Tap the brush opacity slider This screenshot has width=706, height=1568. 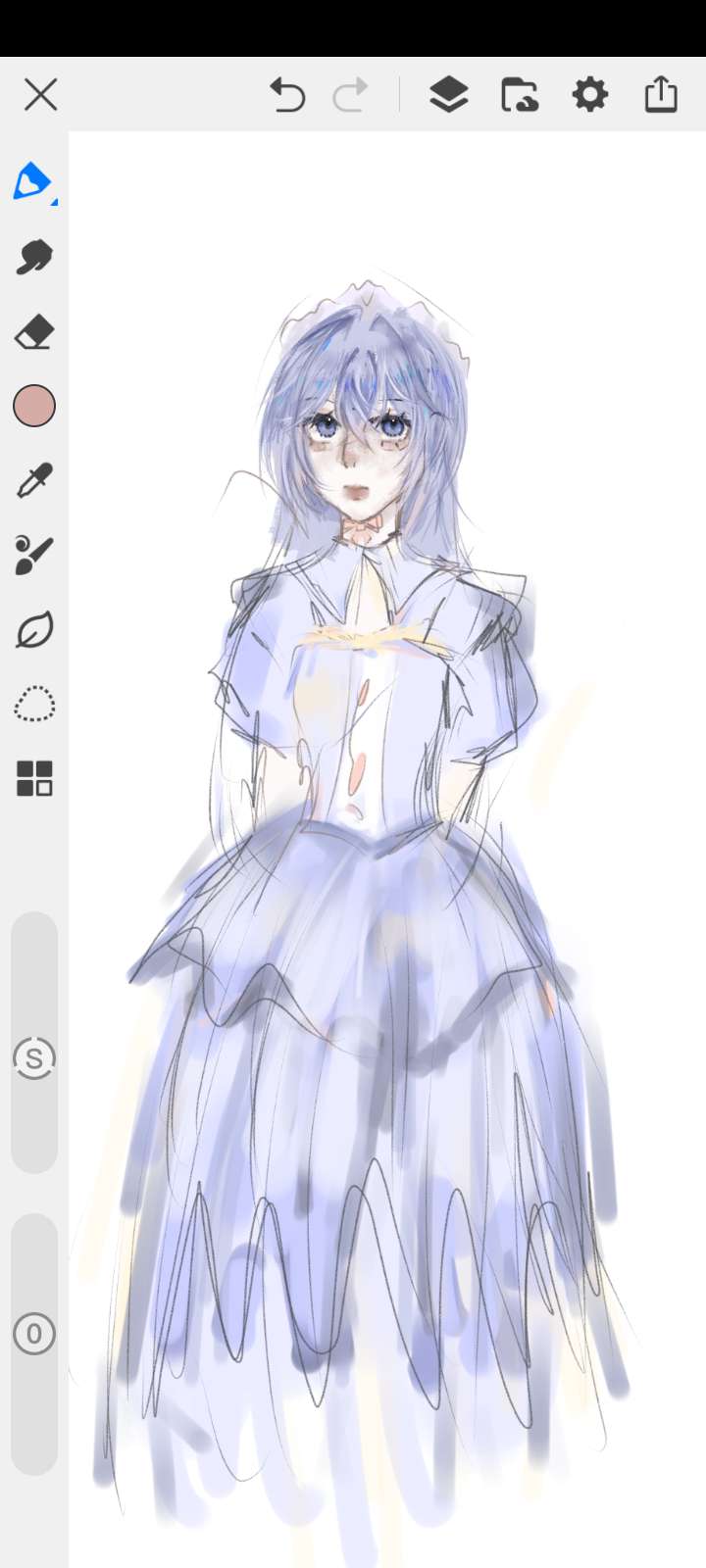coord(34,1334)
